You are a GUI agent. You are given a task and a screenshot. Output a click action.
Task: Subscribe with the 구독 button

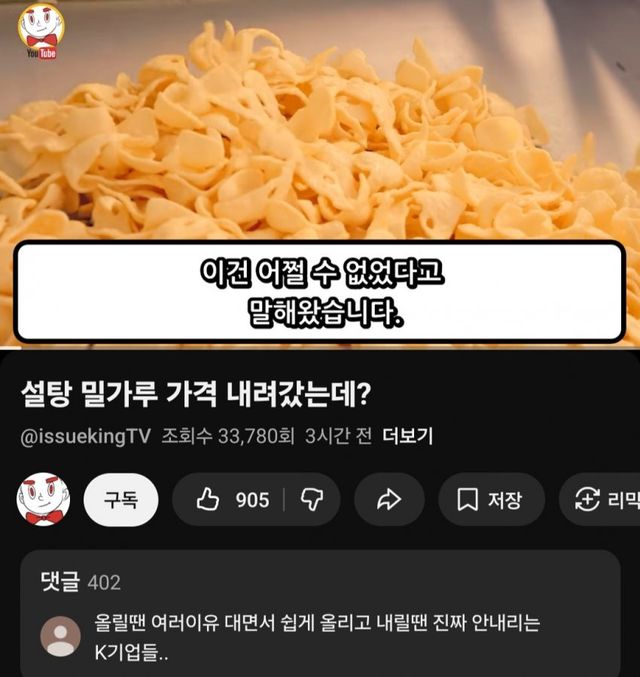[x=119, y=500]
